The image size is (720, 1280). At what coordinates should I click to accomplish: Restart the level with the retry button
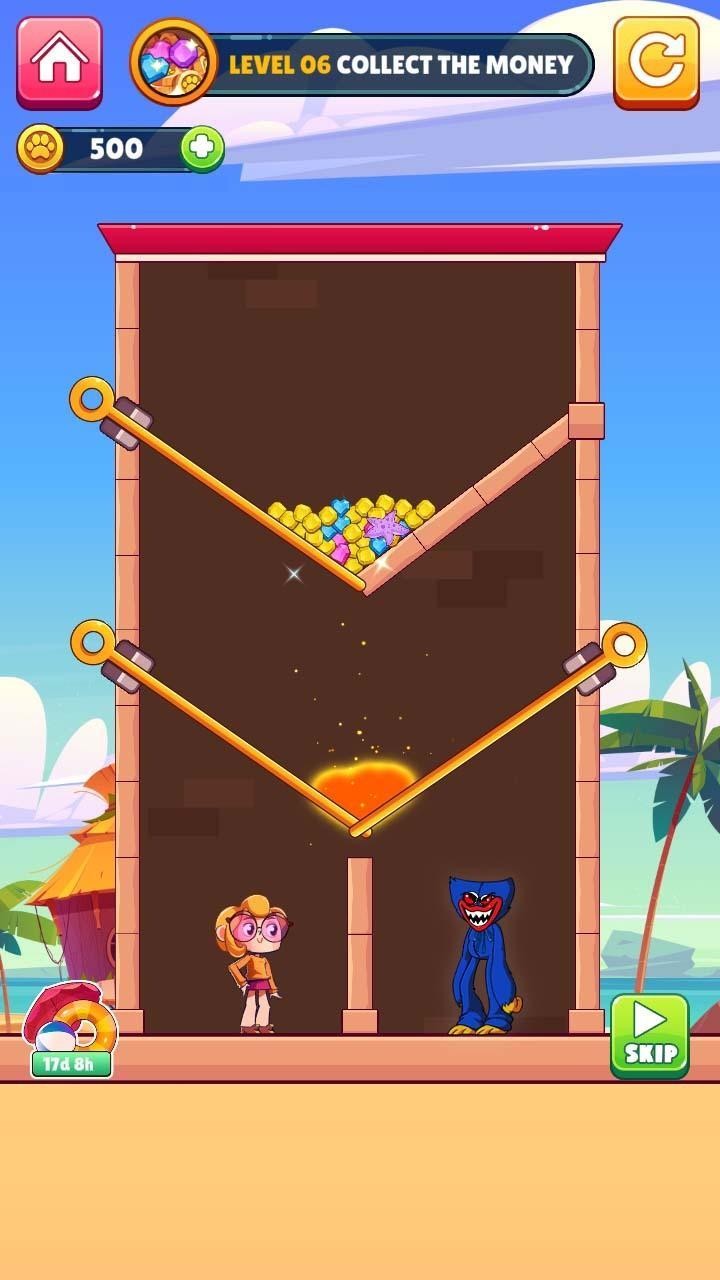pos(656,61)
